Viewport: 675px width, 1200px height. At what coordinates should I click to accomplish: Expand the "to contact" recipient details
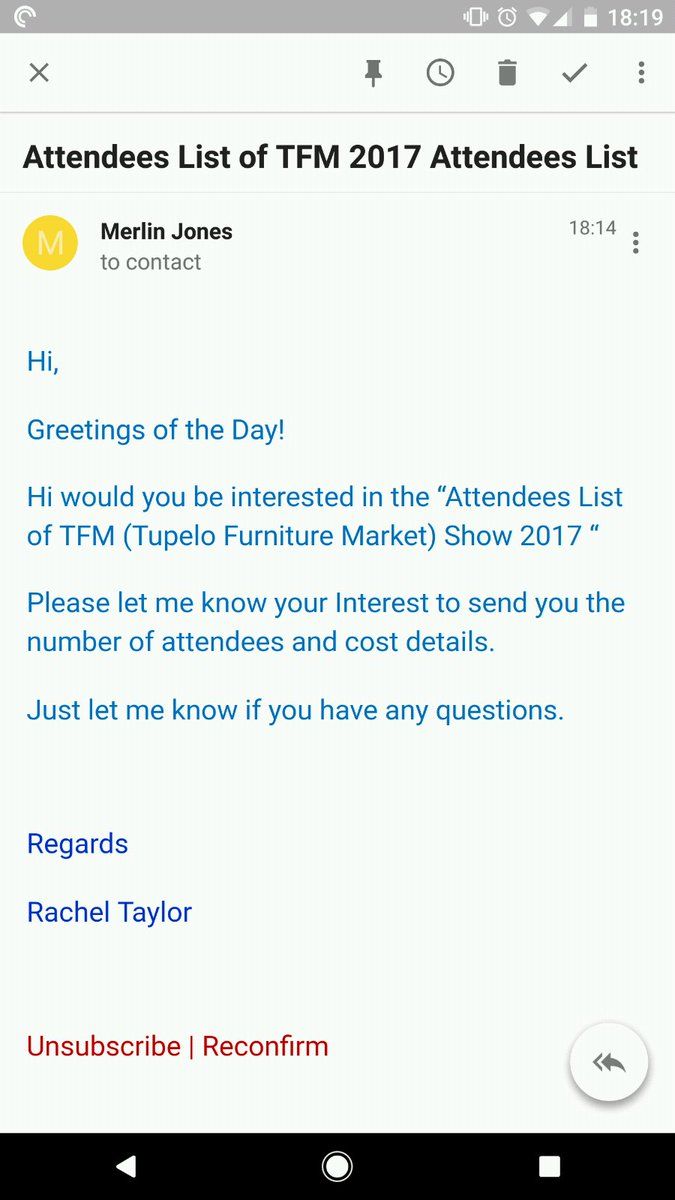pyautogui.click(x=150, y=262)
